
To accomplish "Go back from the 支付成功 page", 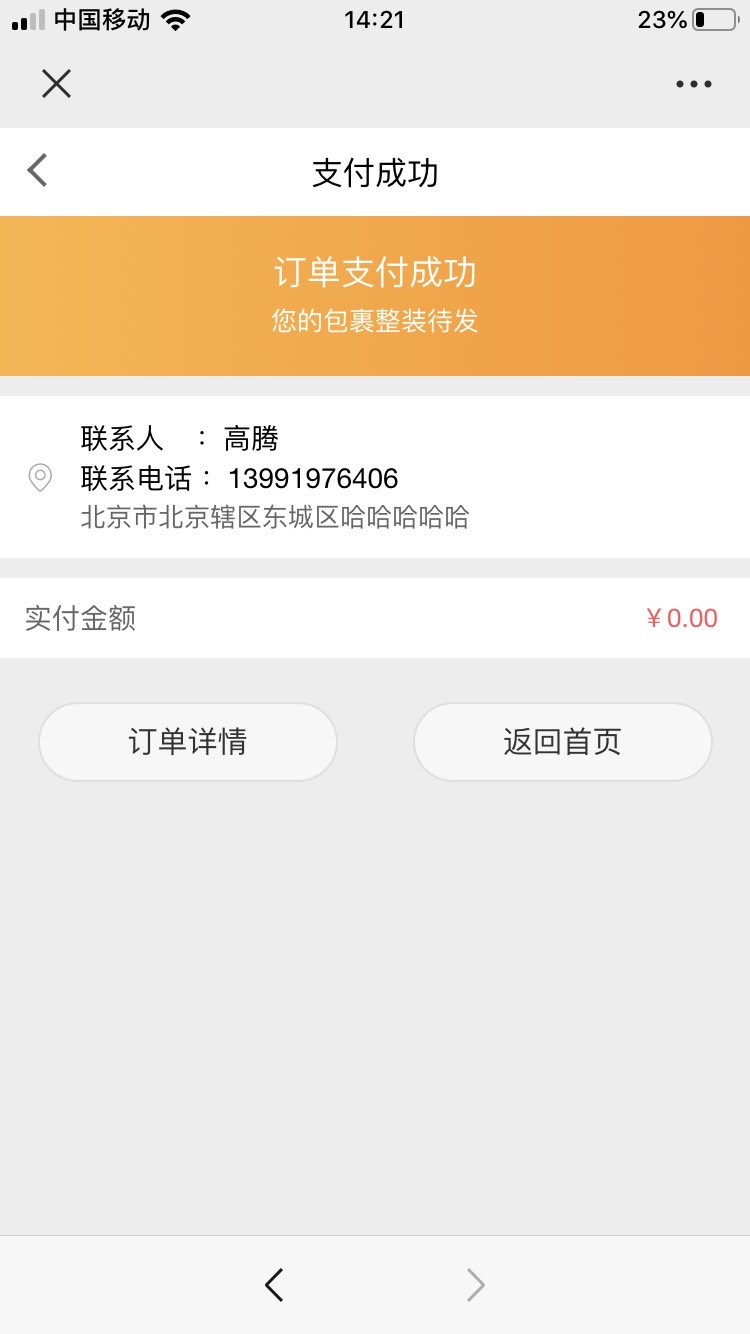I will (x=38, y=171).
